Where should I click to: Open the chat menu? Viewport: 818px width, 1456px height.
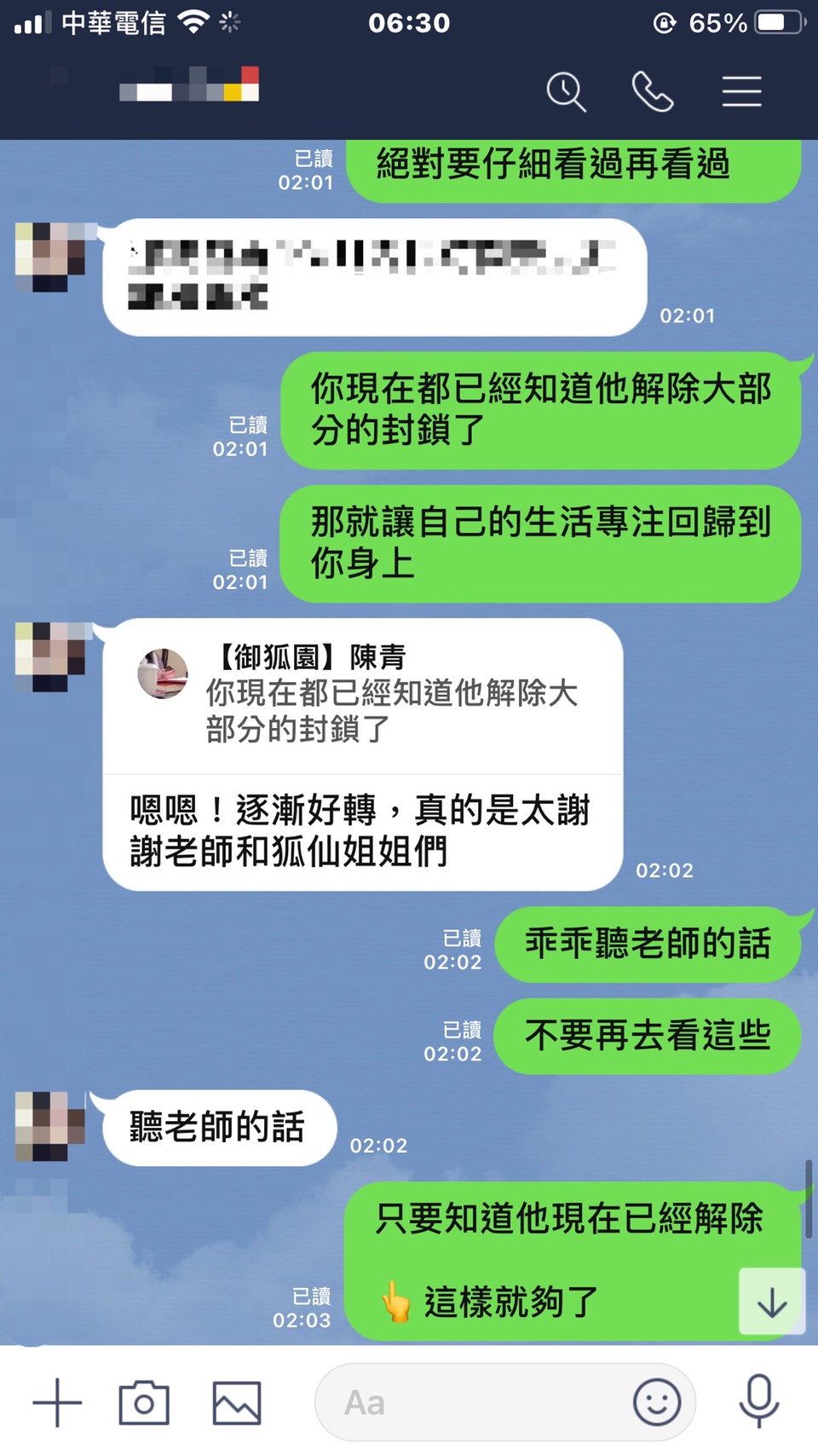point(741,91)
